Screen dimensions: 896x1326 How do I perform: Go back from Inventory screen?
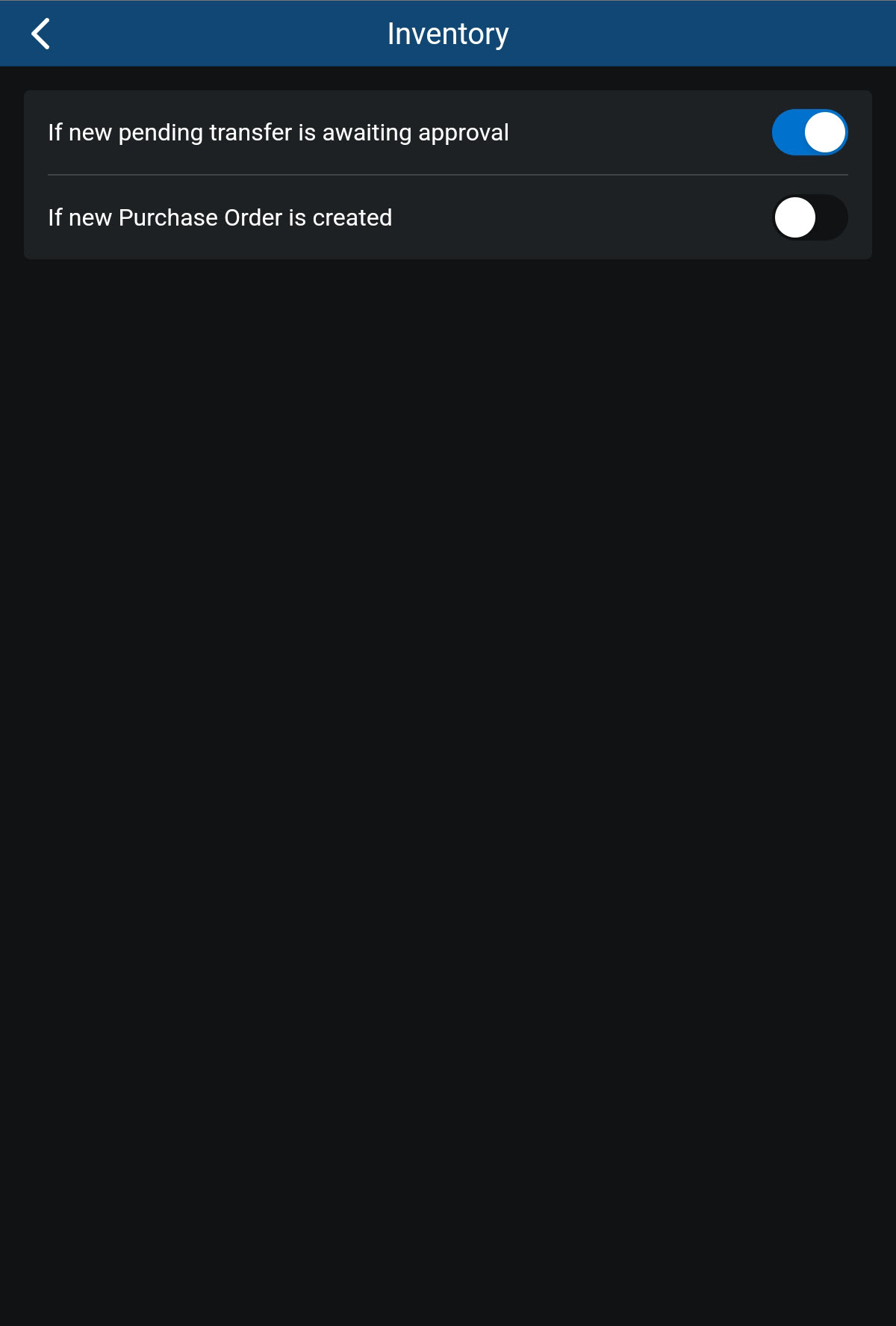[x=41, y=34]
